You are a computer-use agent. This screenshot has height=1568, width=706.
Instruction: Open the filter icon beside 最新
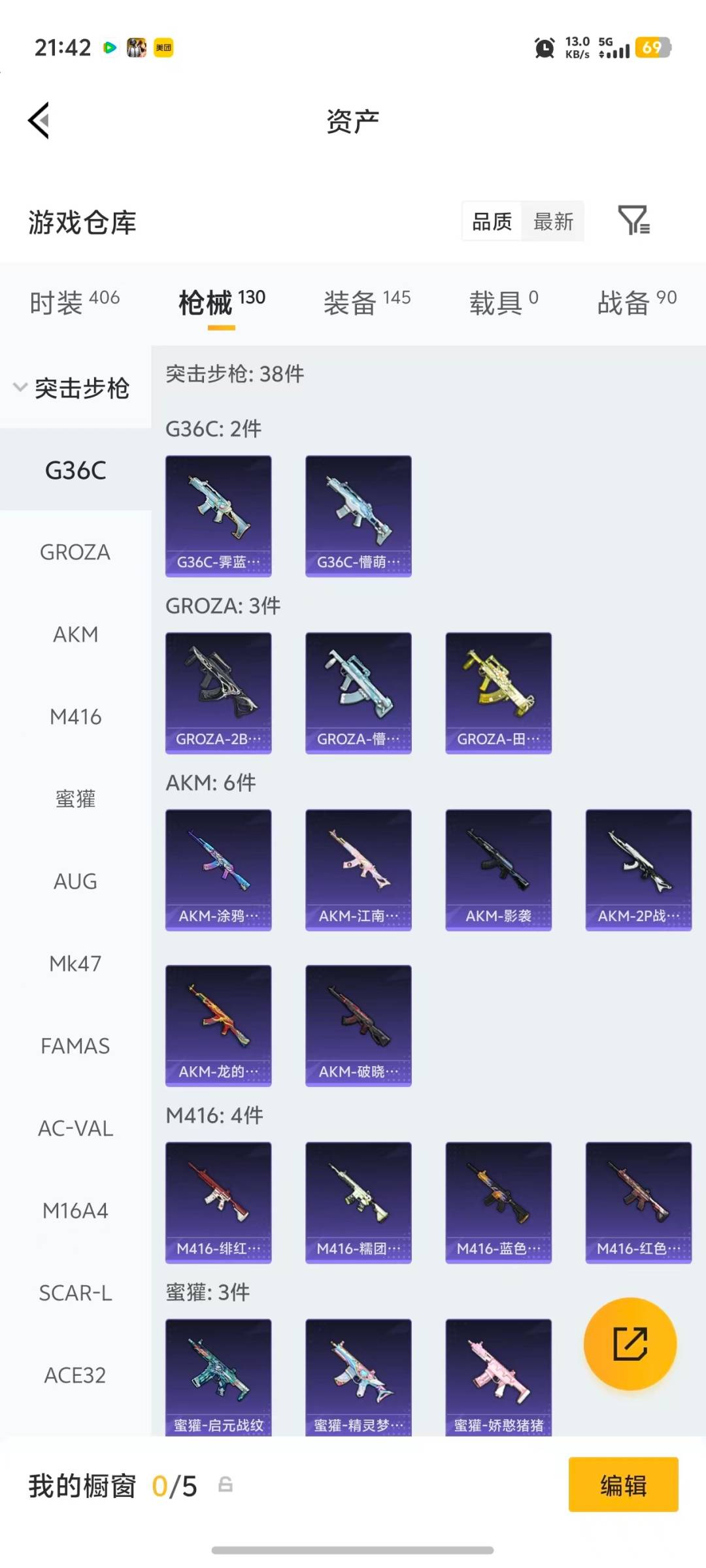633,221
